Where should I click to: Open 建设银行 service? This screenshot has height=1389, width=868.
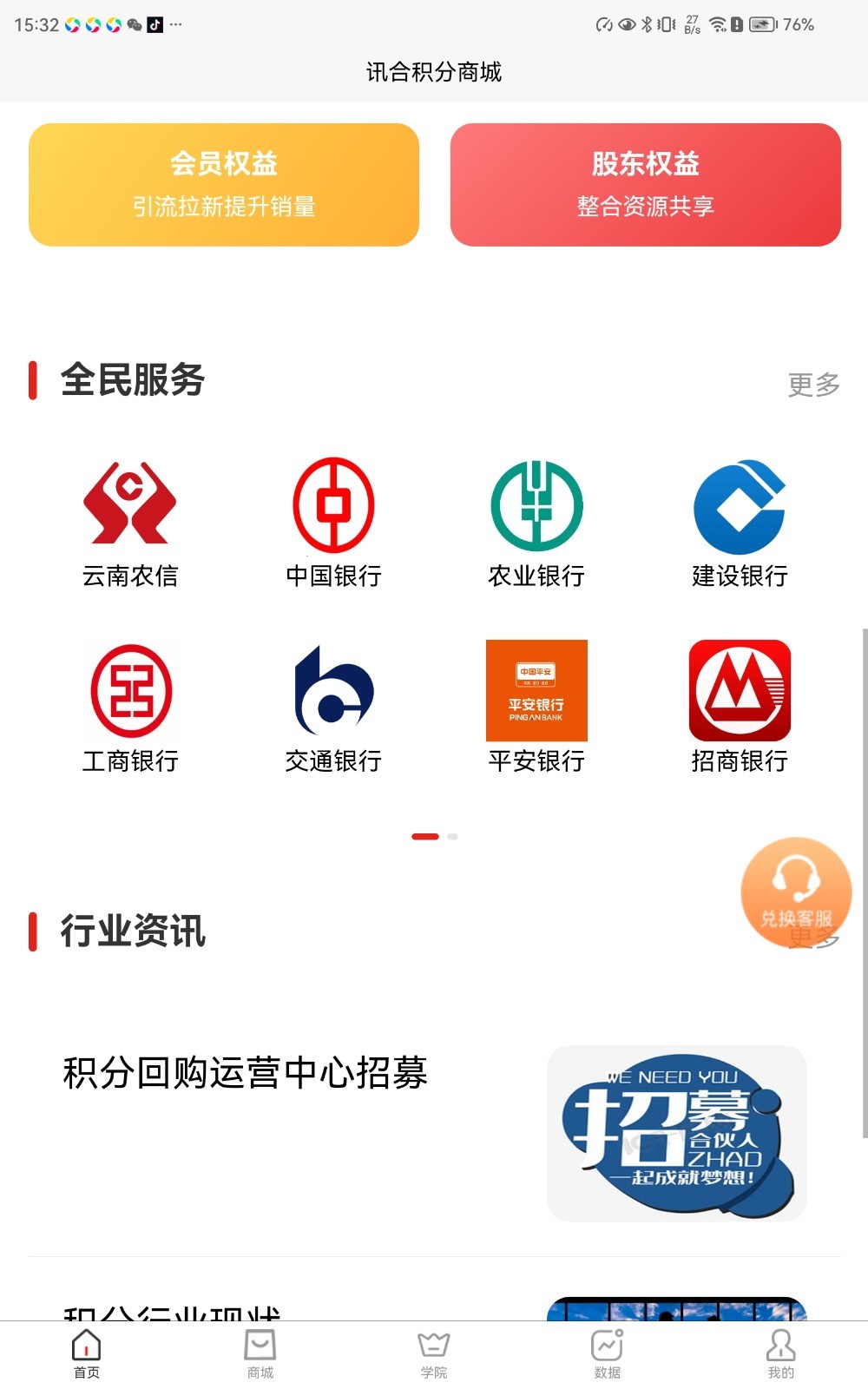click(x=740, y=522)
